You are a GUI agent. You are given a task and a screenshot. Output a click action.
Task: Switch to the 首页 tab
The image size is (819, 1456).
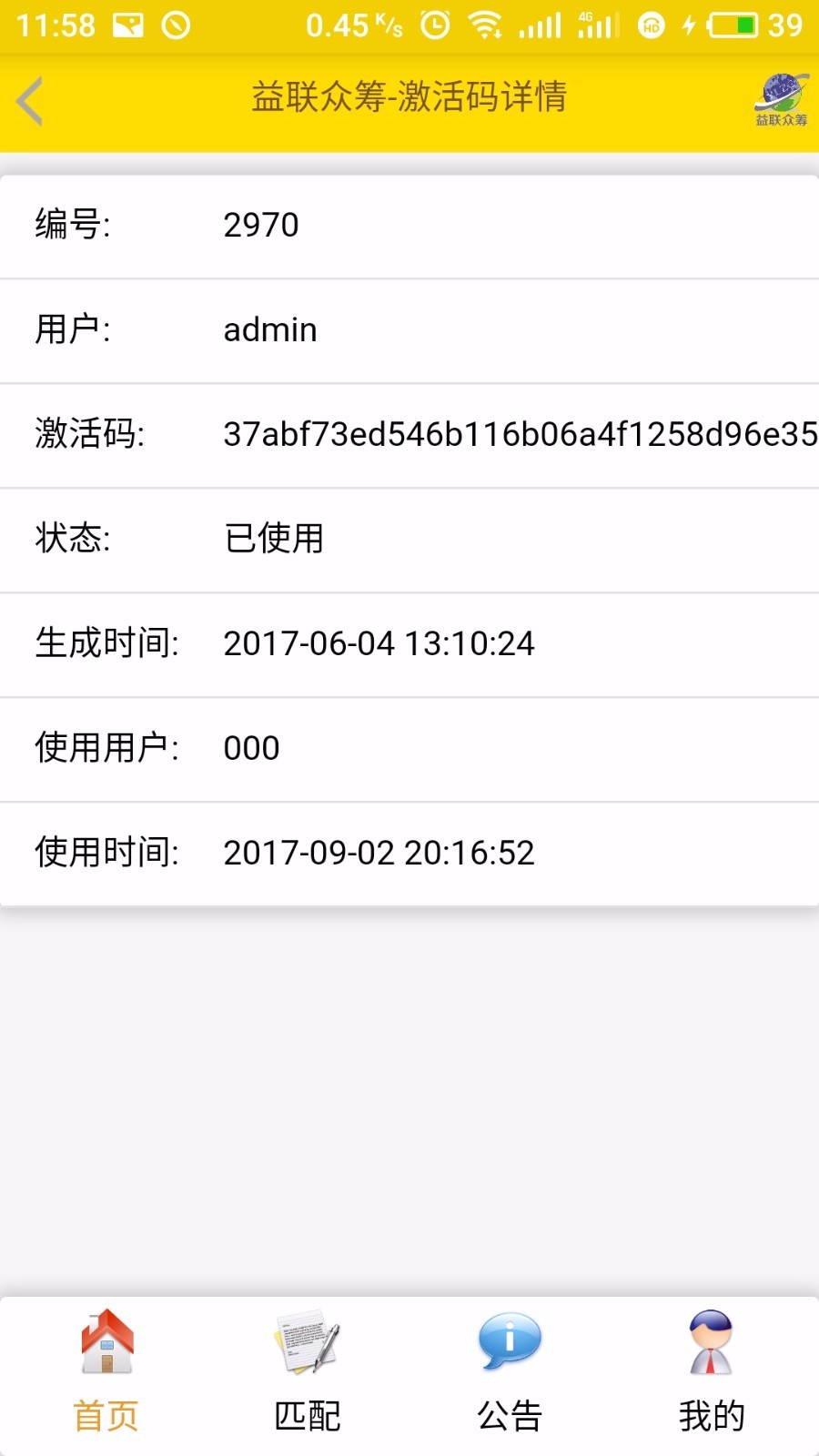pyautogui.click(x=106, y=1372)
